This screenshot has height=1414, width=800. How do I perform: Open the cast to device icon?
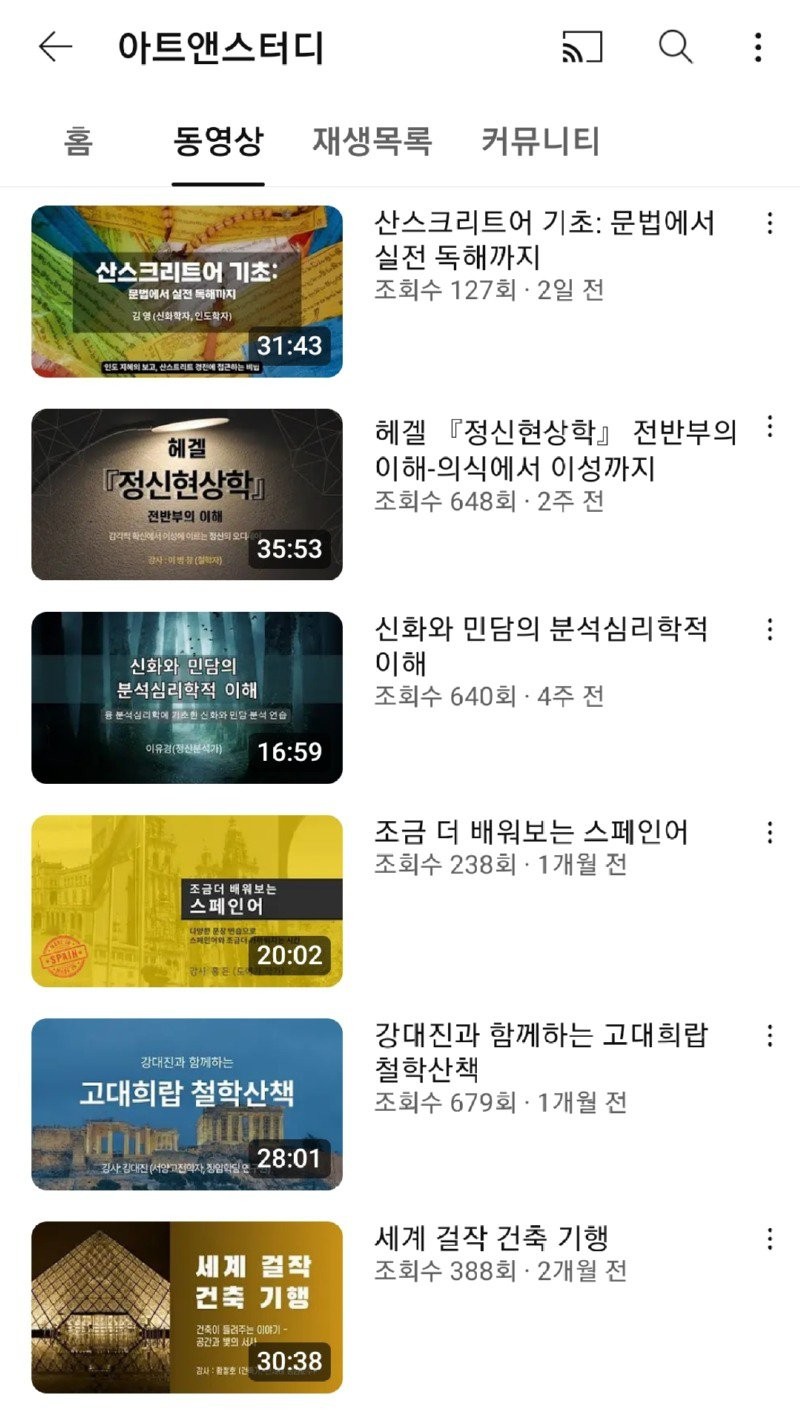582,48
